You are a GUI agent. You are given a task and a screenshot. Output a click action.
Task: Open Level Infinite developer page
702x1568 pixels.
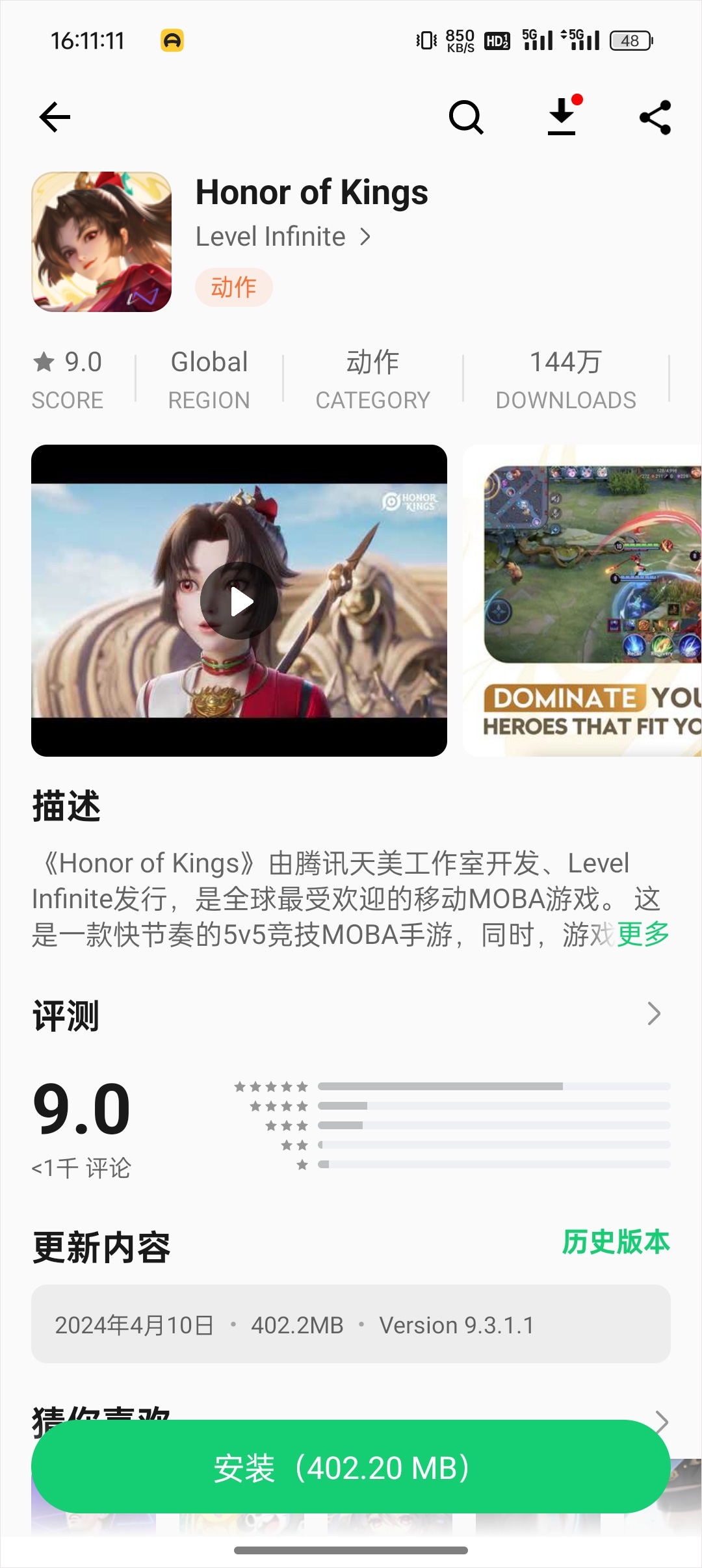(283, 237)
